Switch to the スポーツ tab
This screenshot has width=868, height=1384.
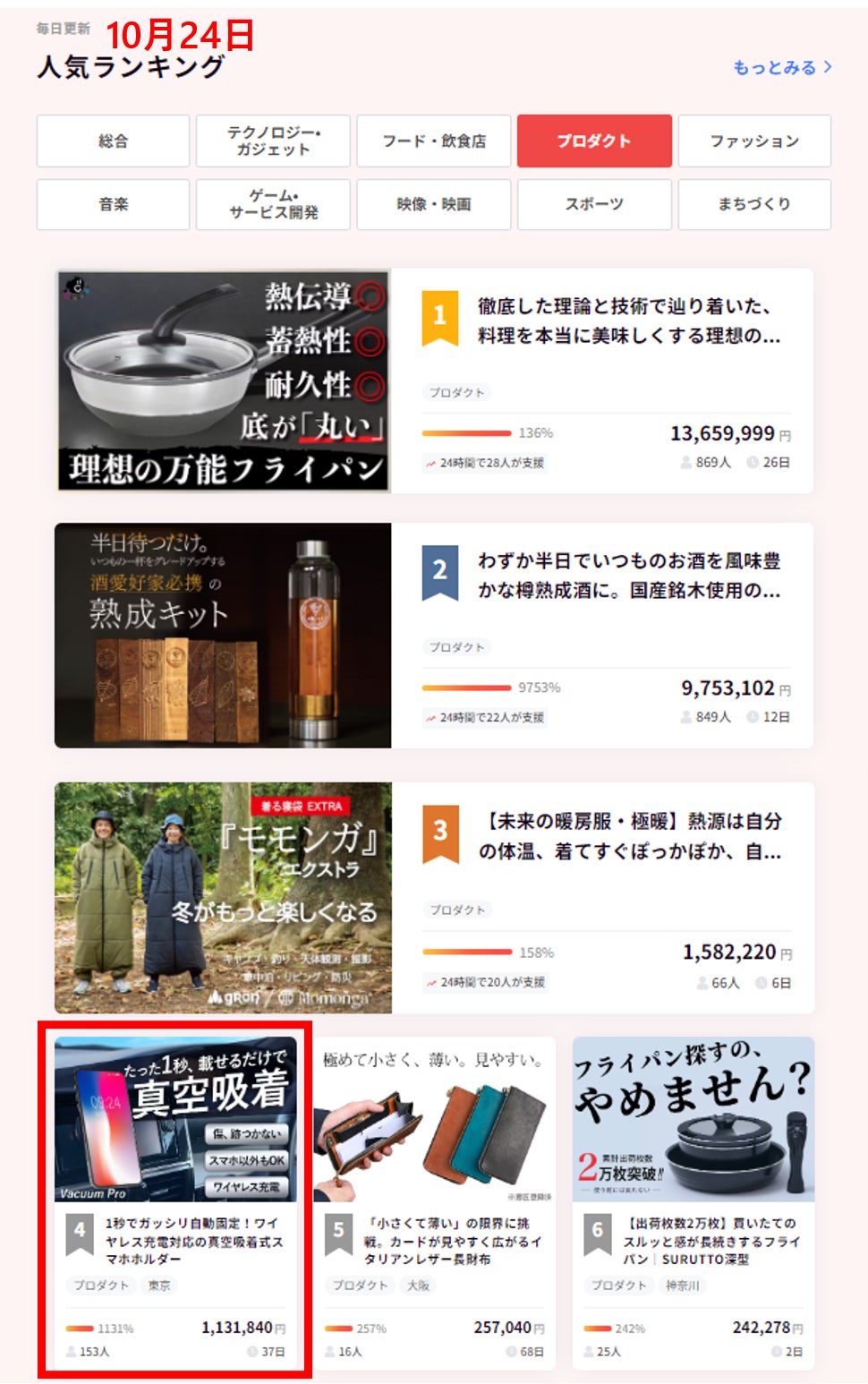[594, 204]
